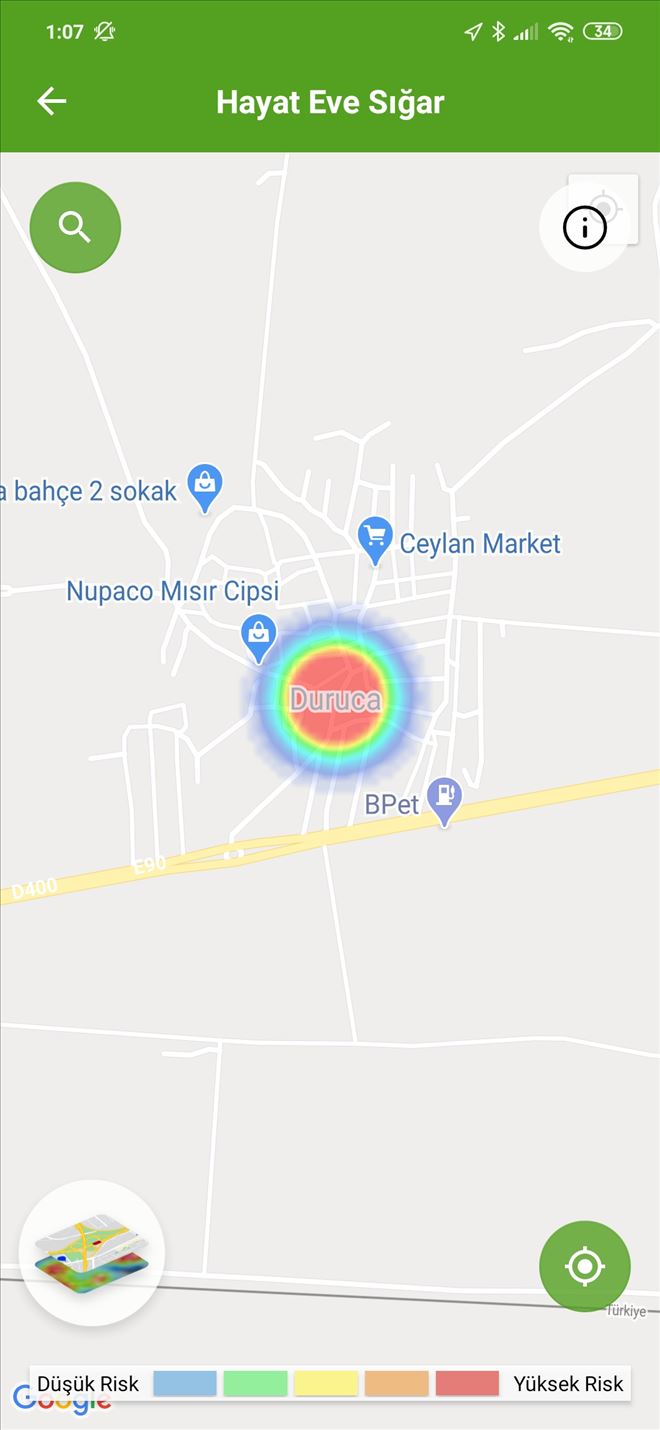Image resolution: width=660 pixels, height=1430 pixels.
Task: Go back using the header arrow
Action: pyautogui.click(x=51, y=101)
